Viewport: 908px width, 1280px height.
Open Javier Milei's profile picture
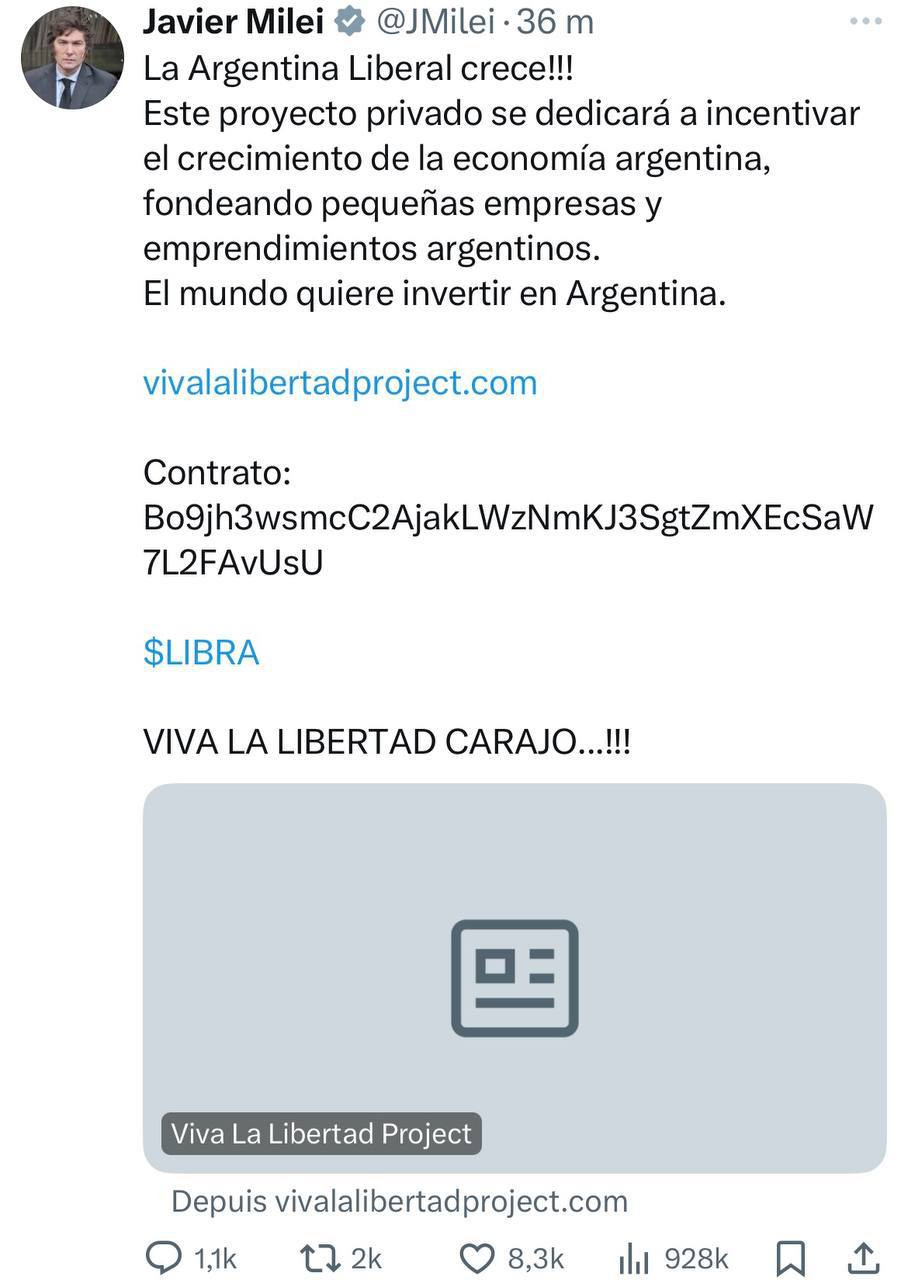pos(72,58)
